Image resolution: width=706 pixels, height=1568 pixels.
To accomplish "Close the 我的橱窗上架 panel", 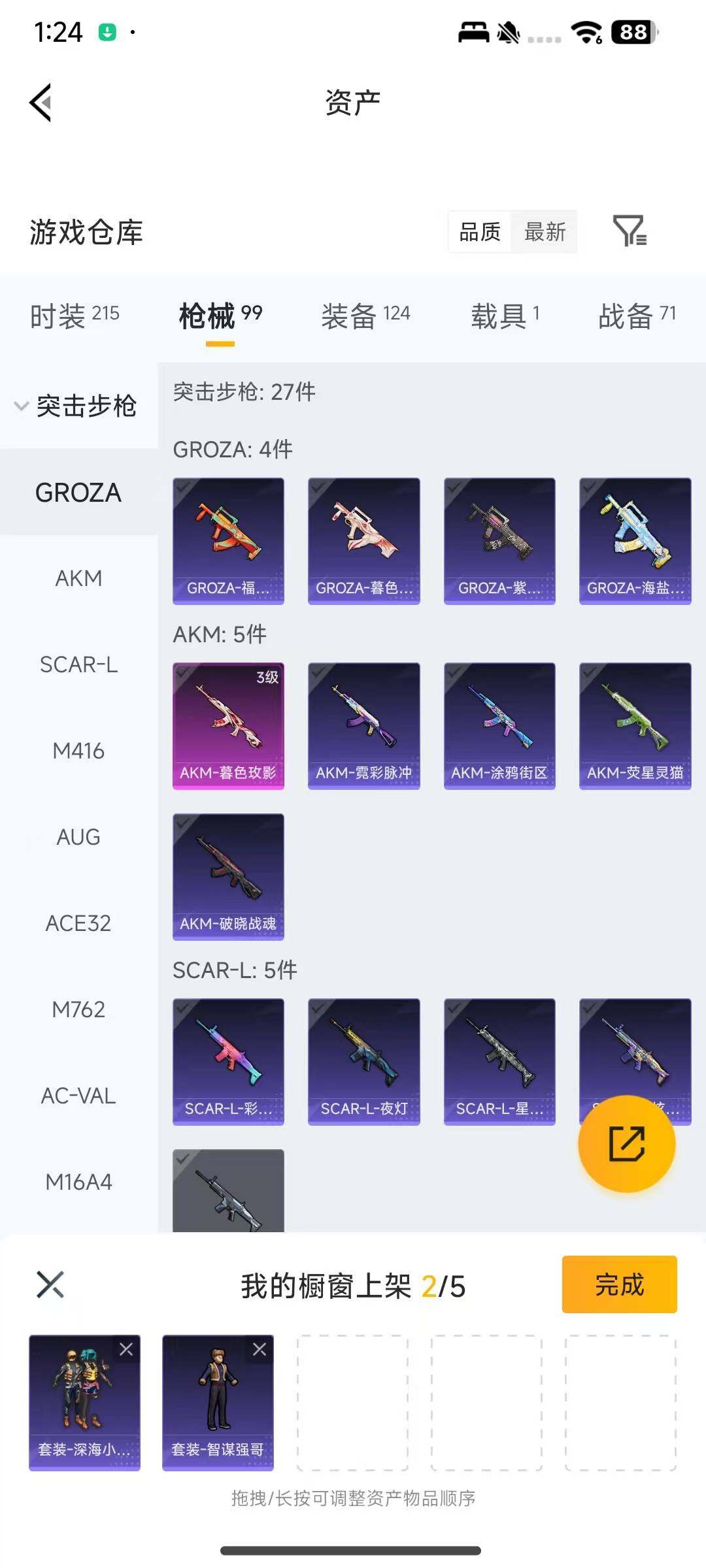I will 50,1284.
